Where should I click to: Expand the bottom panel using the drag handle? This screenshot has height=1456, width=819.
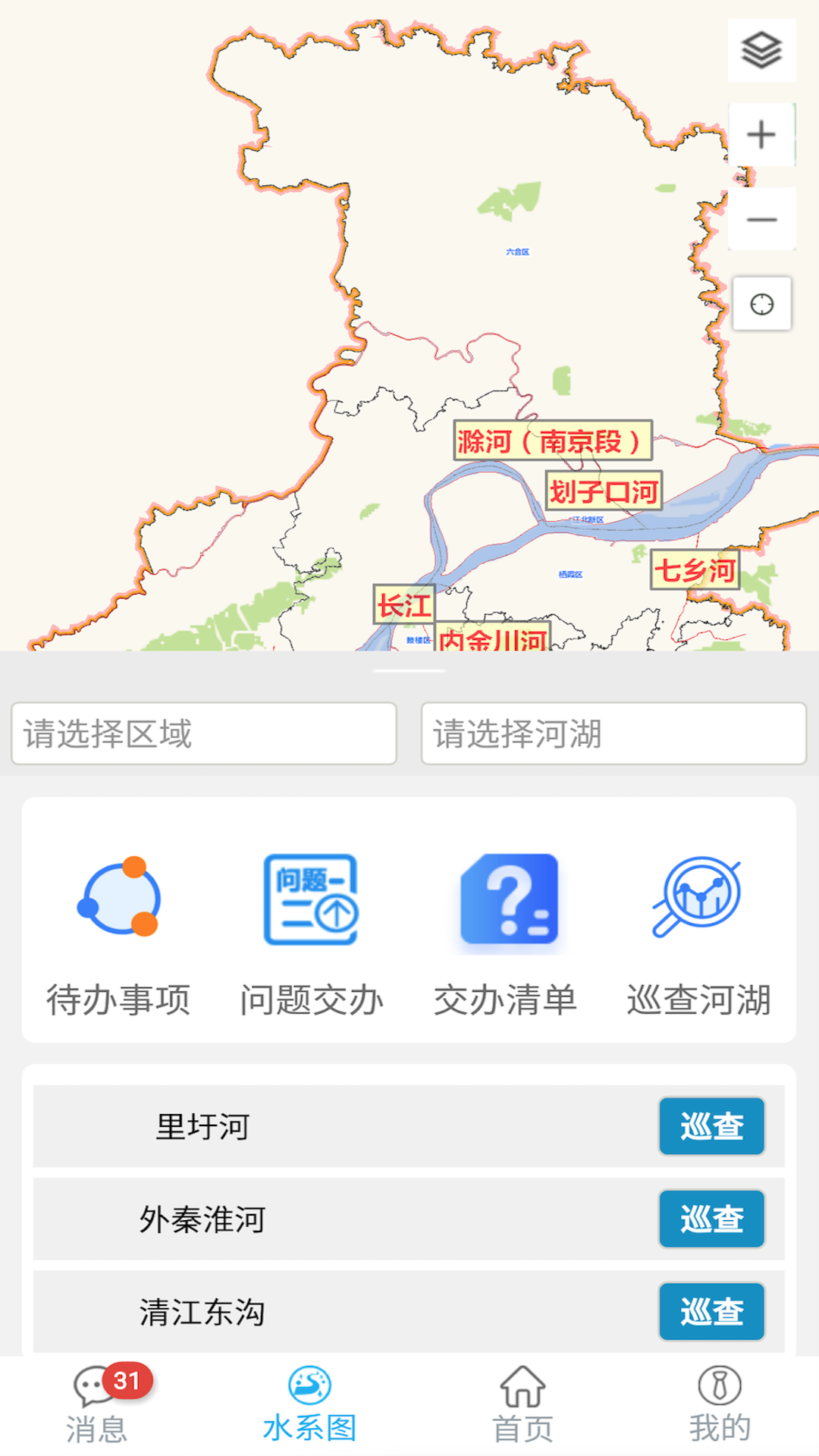[409, 671]
